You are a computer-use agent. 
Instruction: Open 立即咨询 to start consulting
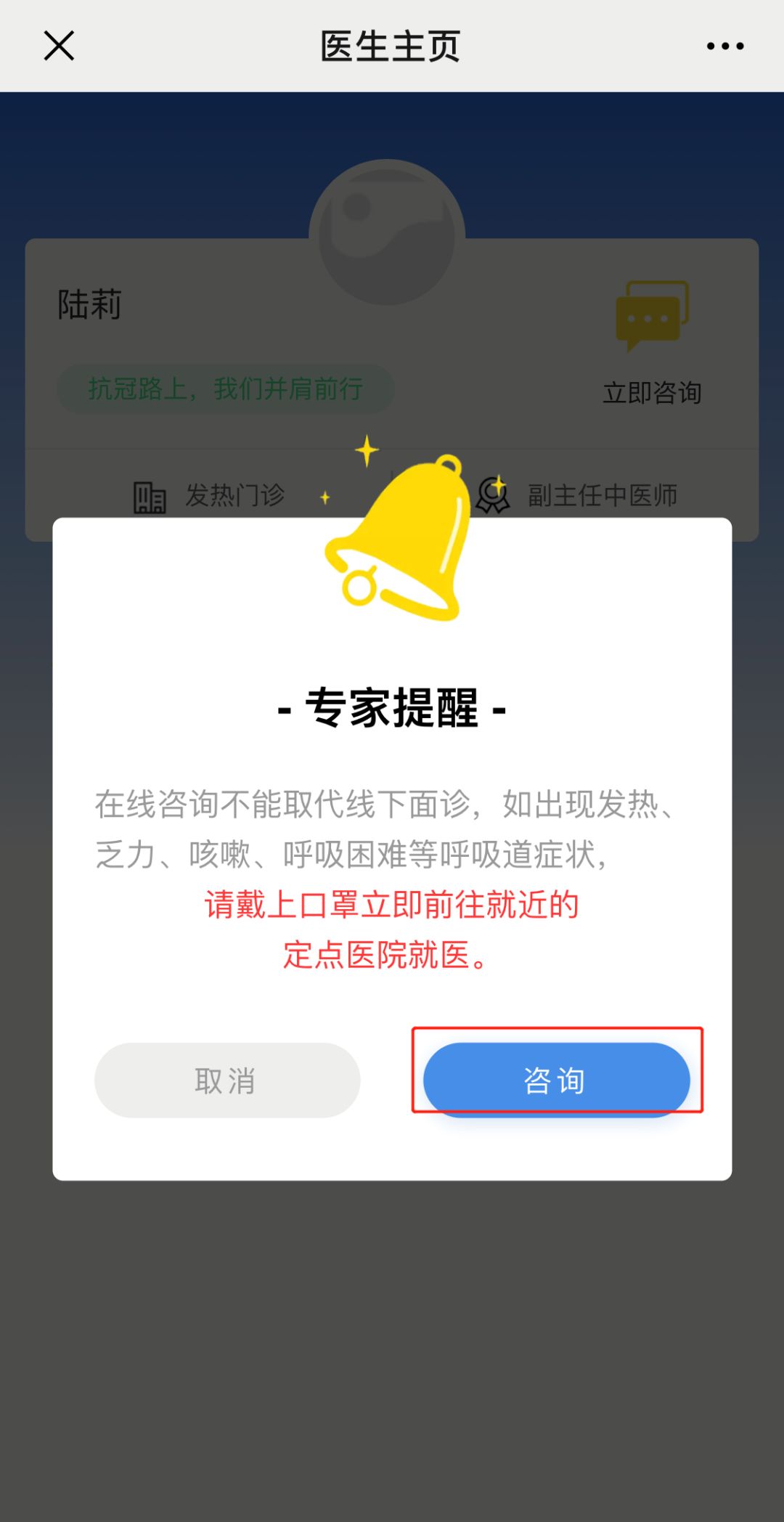tap(652, 392)
